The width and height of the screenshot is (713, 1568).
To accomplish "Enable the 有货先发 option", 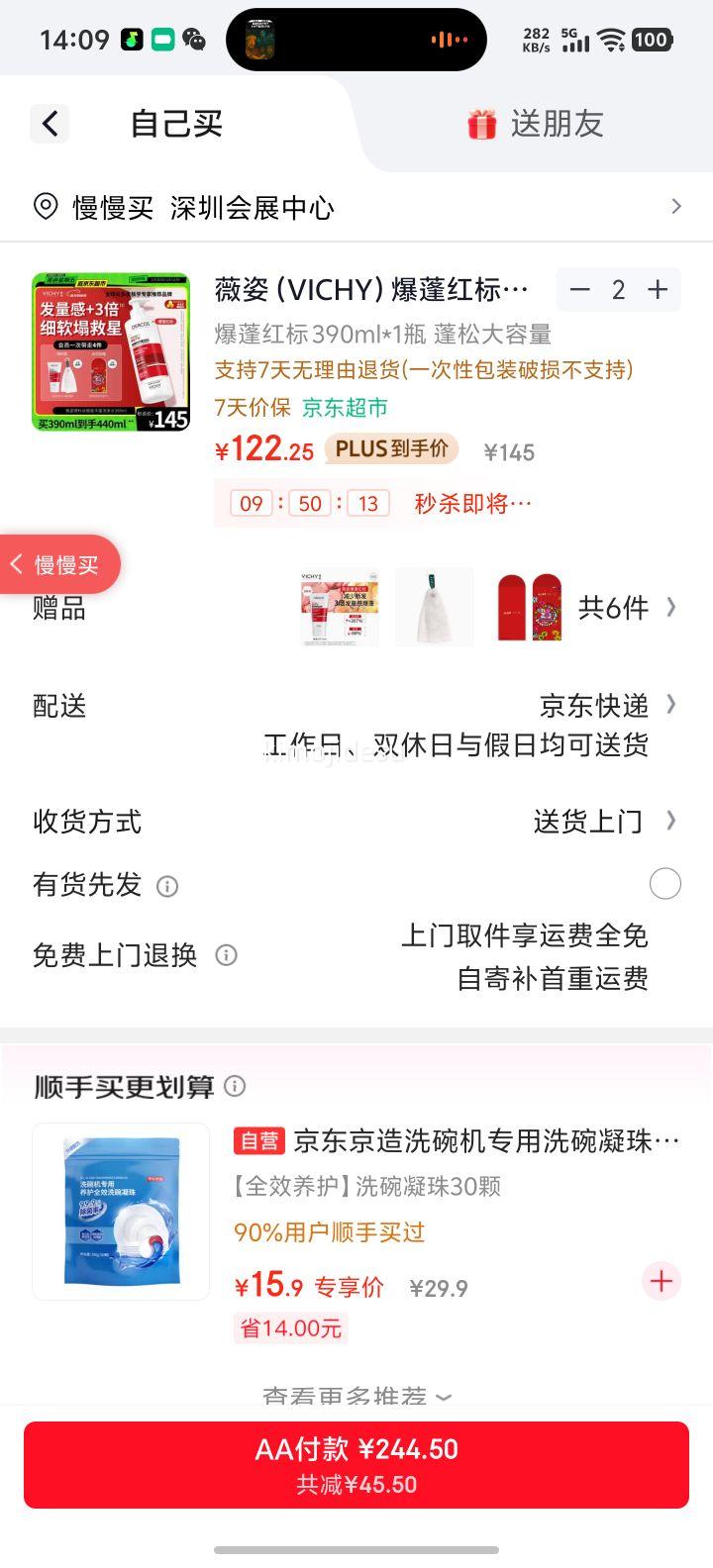I will pyautogui.click(x=664, y=883).
